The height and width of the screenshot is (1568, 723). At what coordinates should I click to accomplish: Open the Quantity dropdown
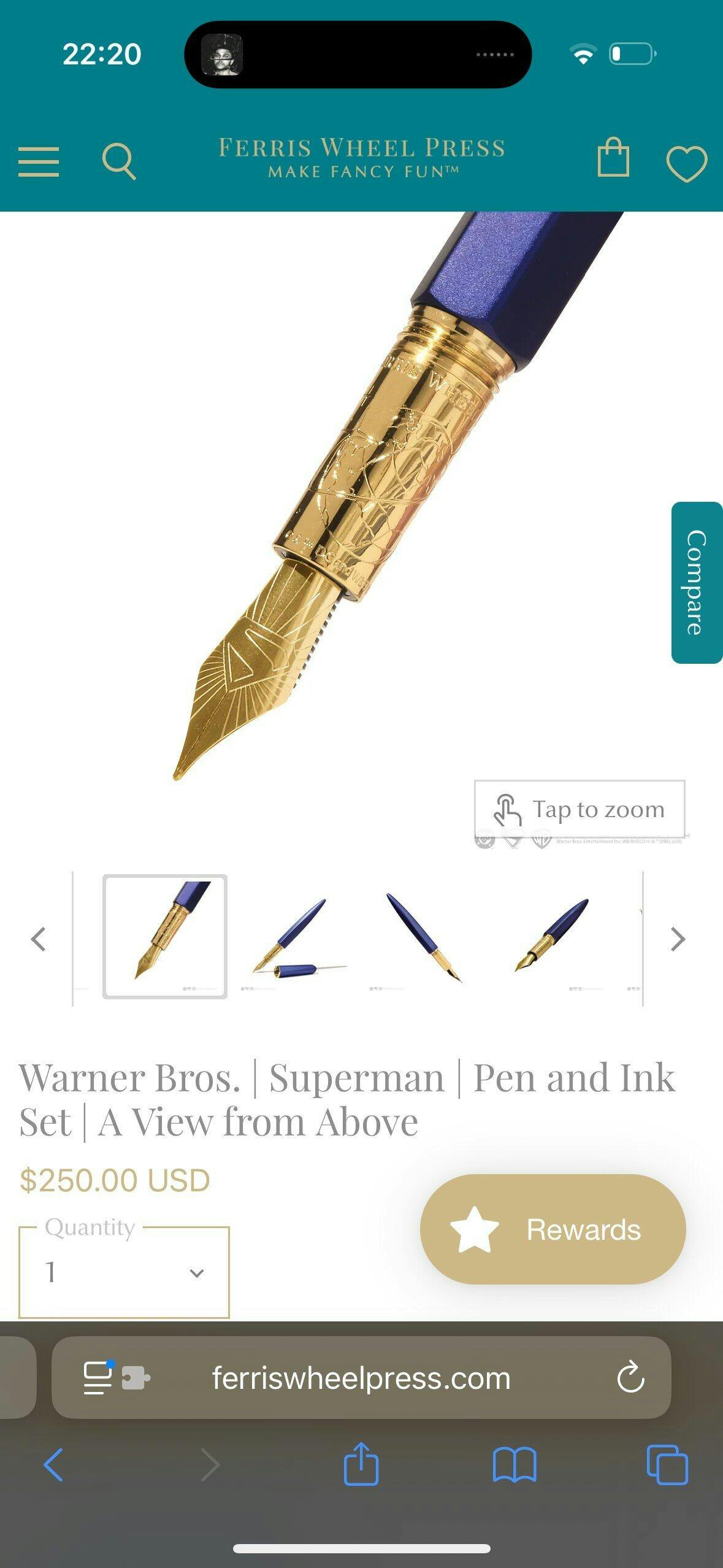pos(124,1272)
